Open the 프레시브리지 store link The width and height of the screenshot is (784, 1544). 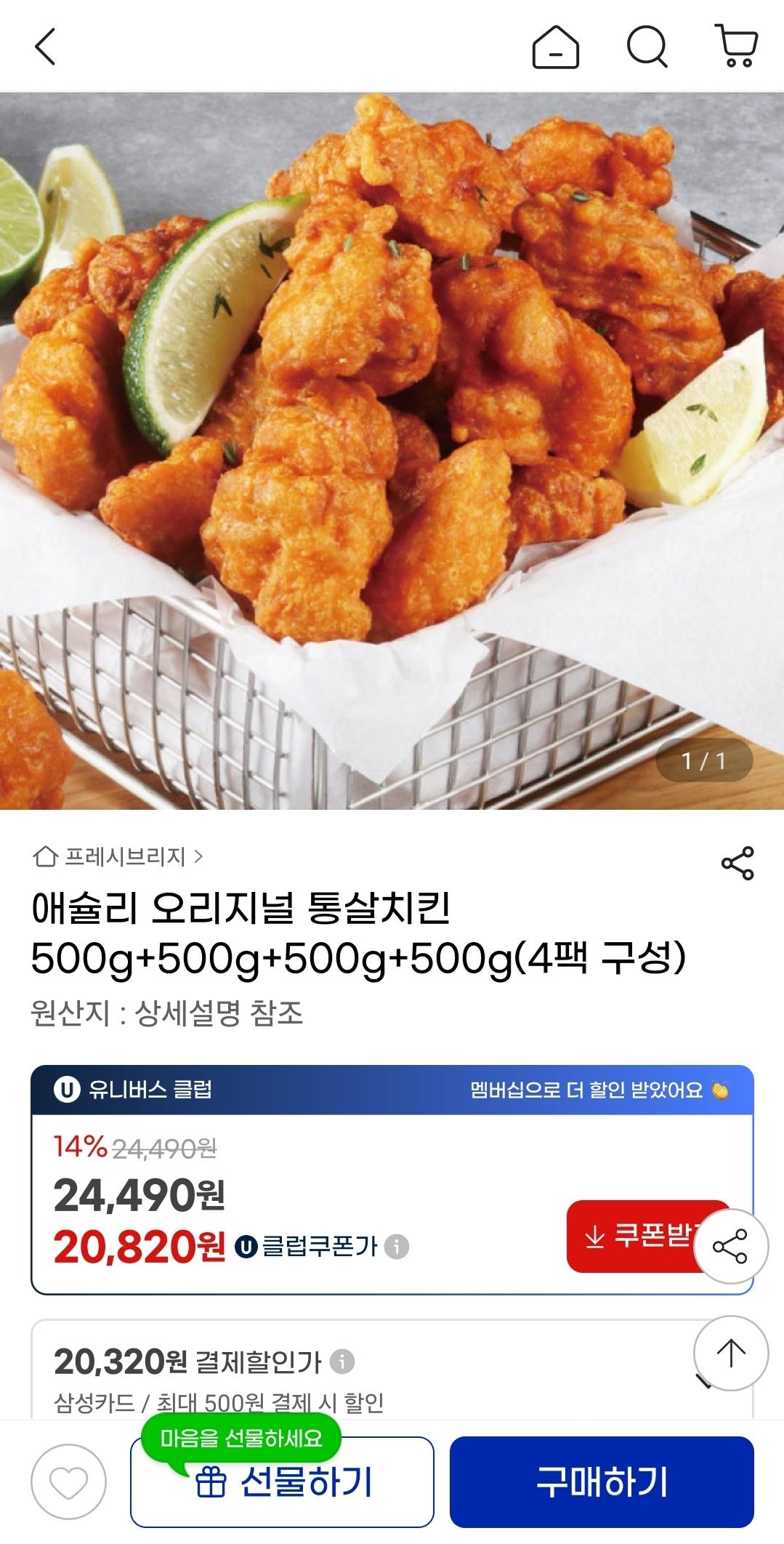tap(125, 857)
